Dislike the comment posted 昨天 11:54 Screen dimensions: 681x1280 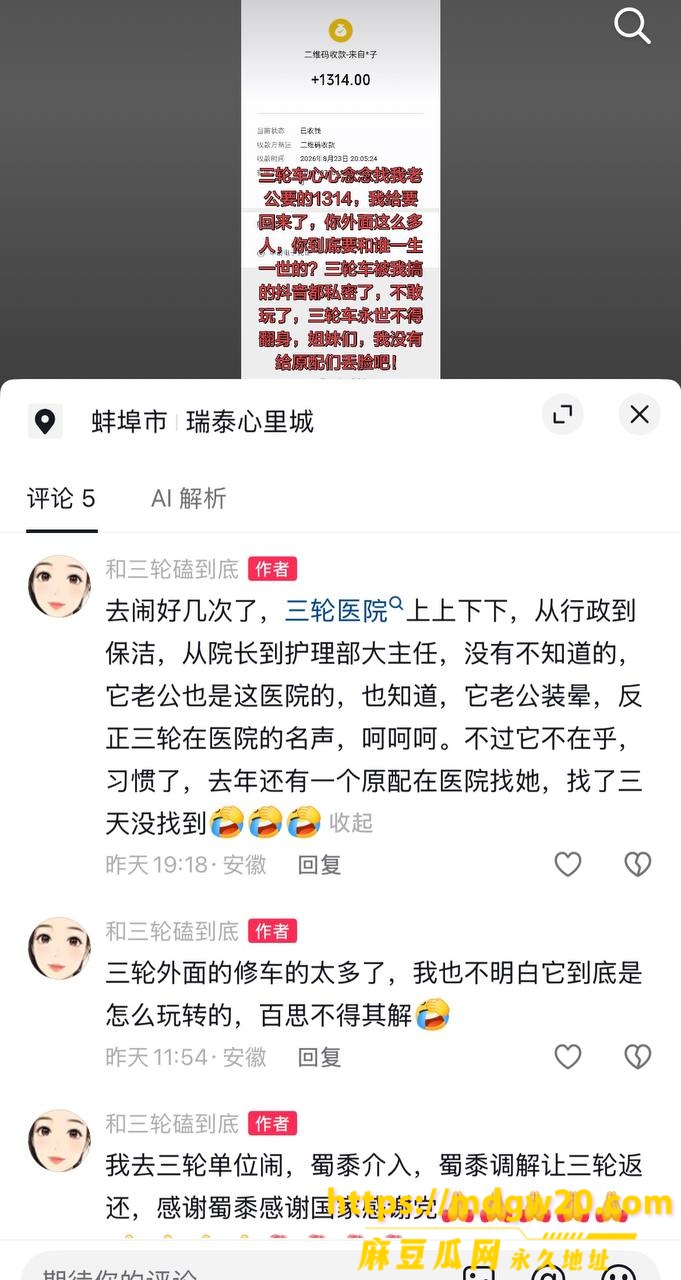(x=637, y=1056)
